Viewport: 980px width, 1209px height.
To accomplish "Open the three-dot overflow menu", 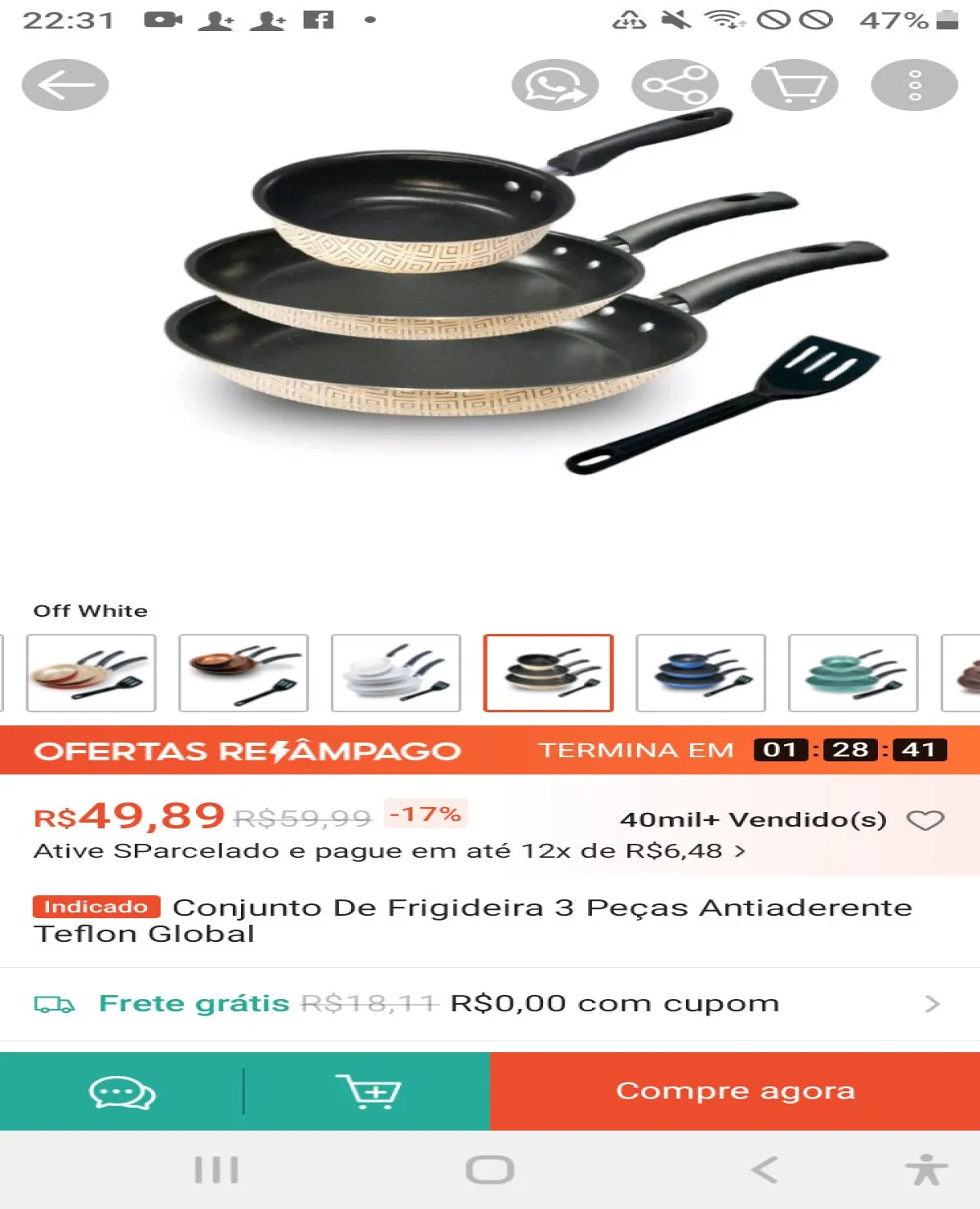I will tap(914, 85).
